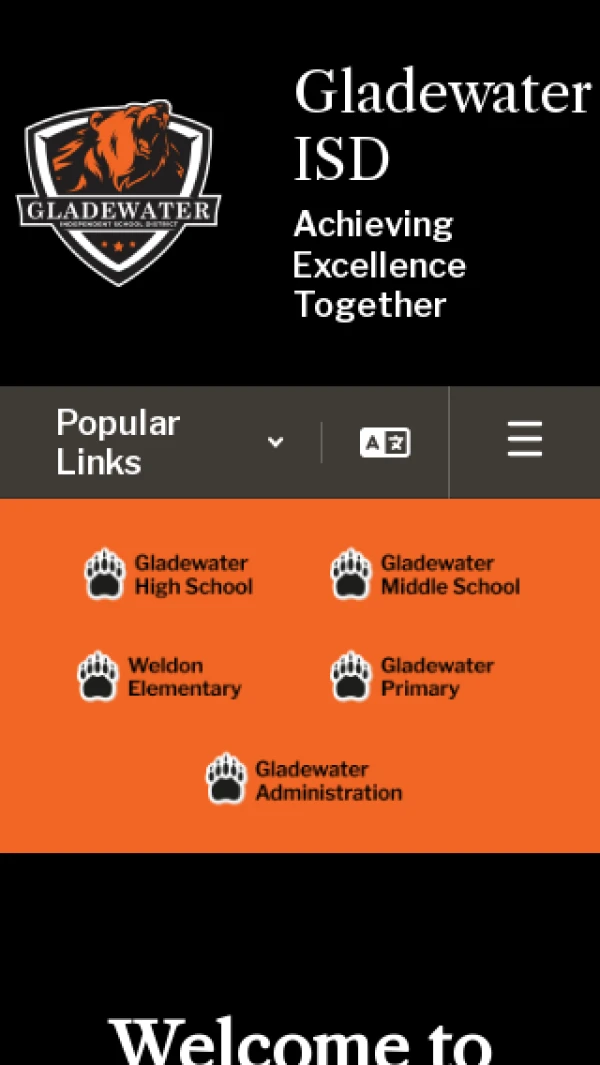
Task: Select Gladewater Primary
Action: click(414, 677)
